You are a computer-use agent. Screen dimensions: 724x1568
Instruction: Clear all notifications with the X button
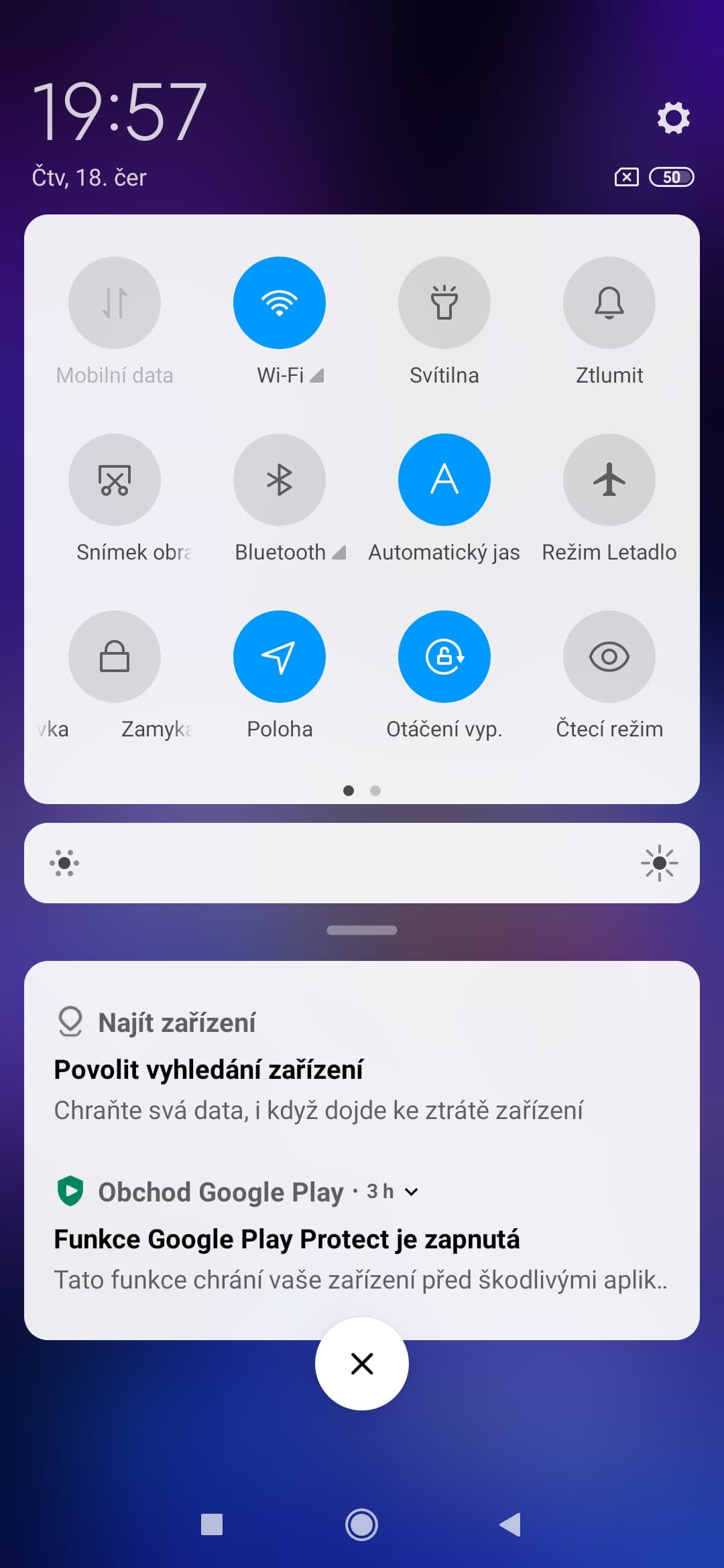tap(362, 1363)
